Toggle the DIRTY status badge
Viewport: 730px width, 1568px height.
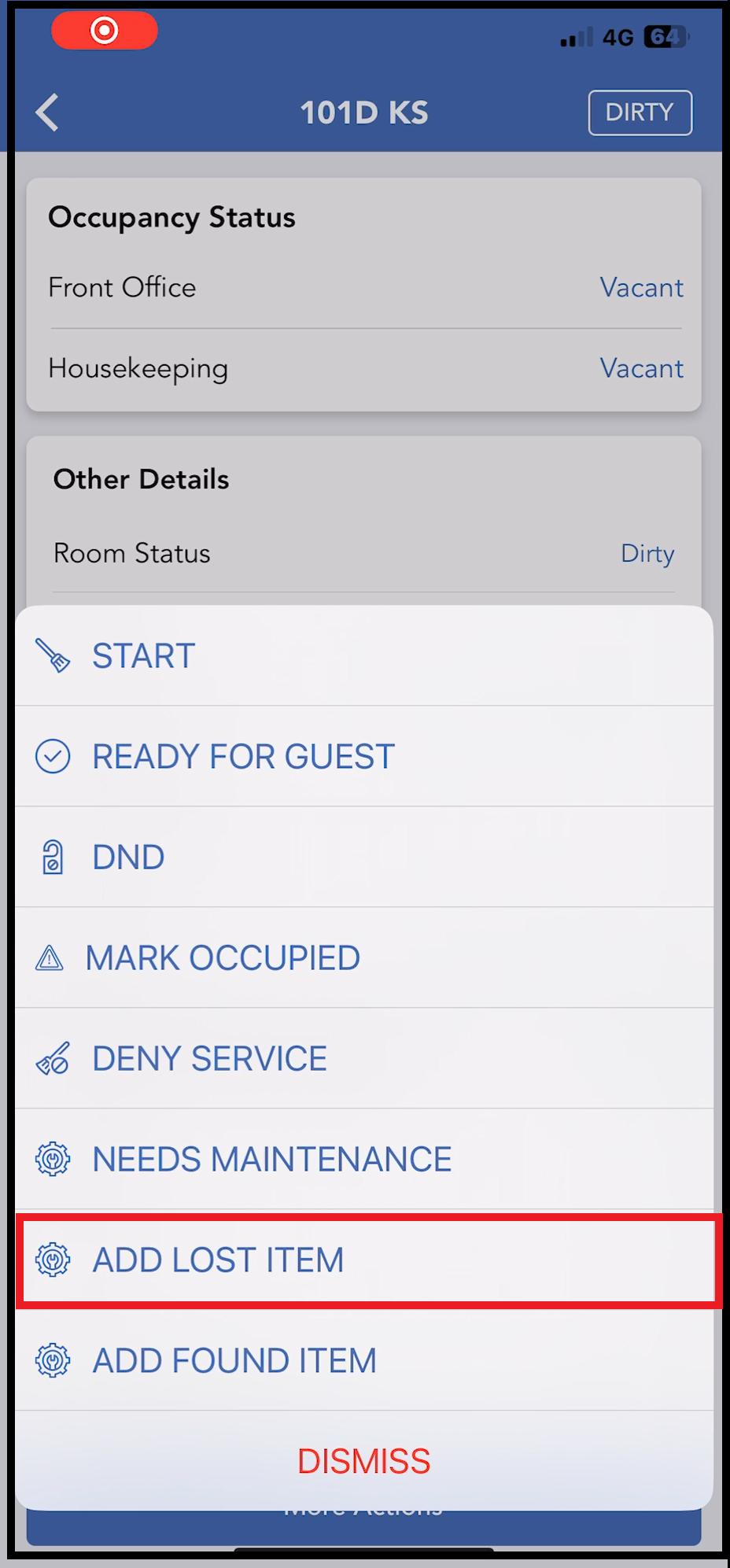[639, 112]
